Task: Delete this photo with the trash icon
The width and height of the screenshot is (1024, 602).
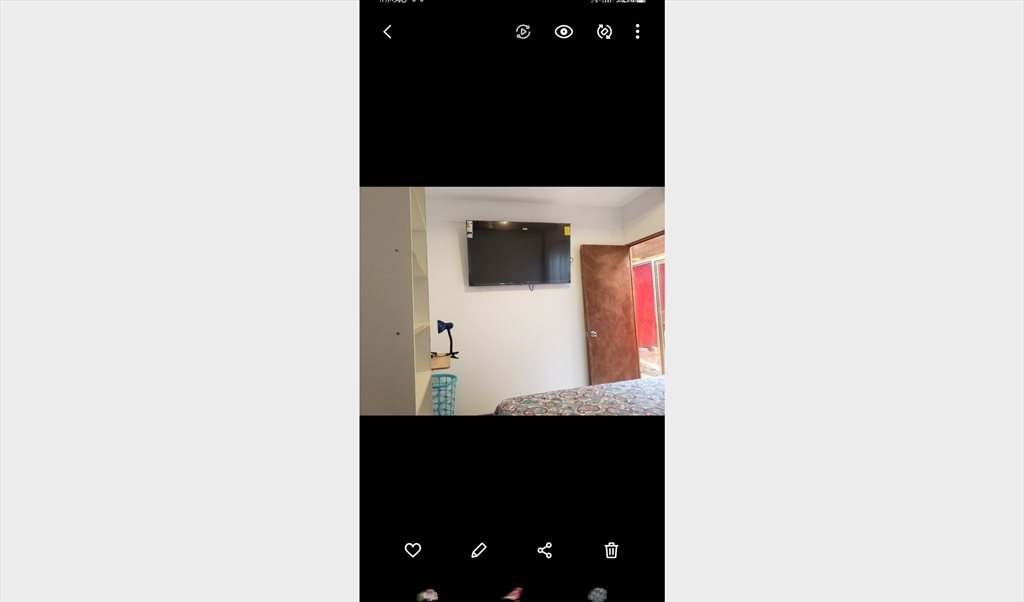Action: point(611,550)
